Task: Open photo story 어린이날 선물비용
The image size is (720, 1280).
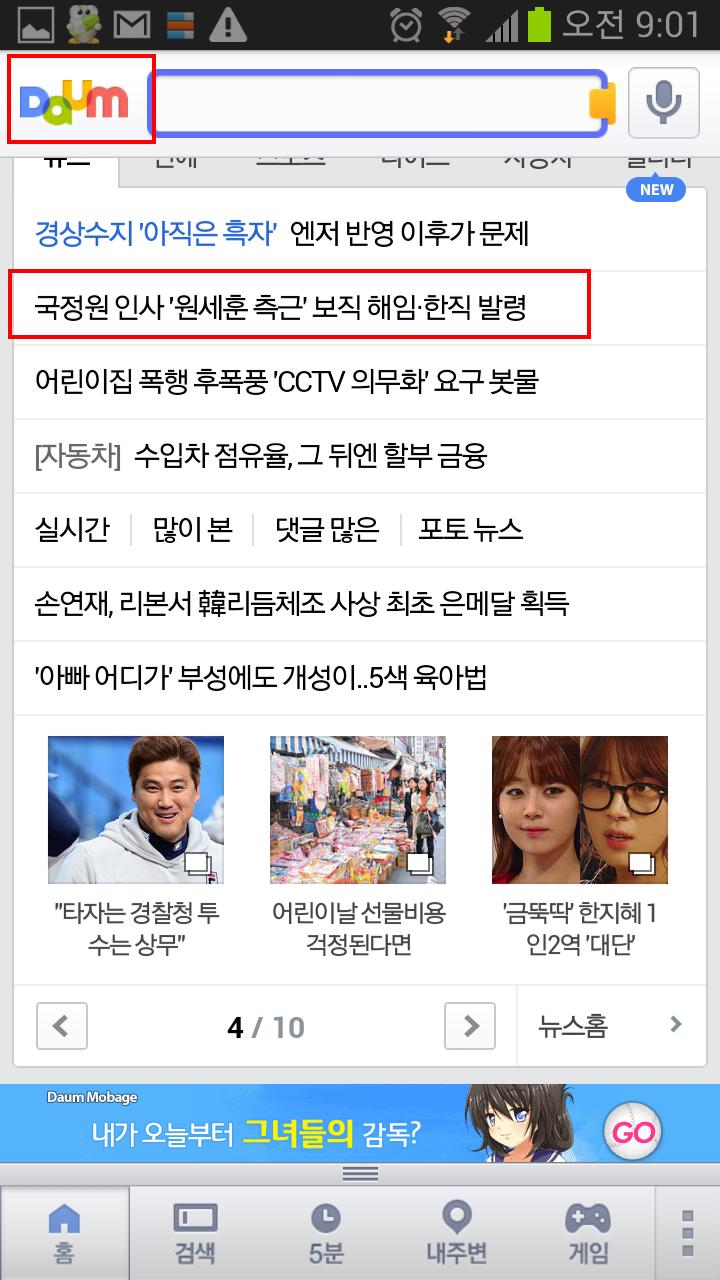Action: (358, 845)
